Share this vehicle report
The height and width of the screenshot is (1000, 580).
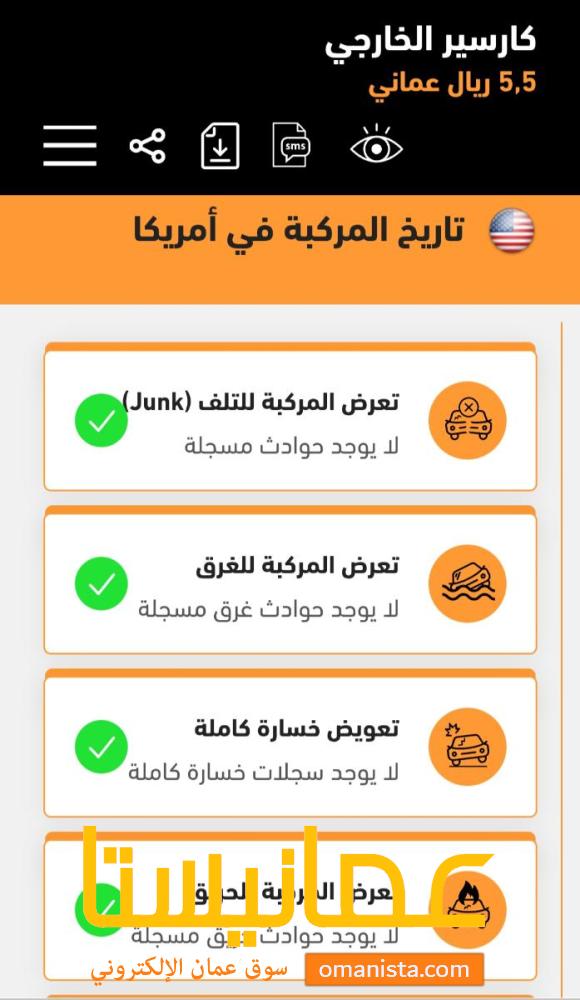click(147, 145)
